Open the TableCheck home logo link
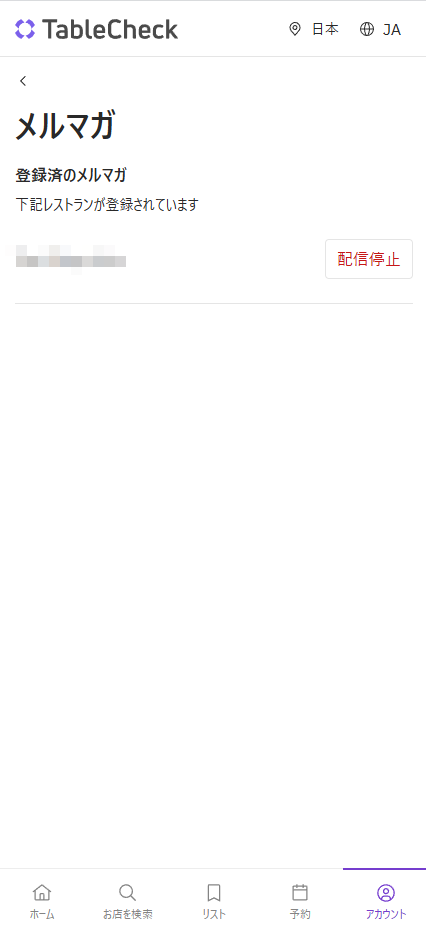The width and height of the screenshot is (426, 929). click(97, 29)
